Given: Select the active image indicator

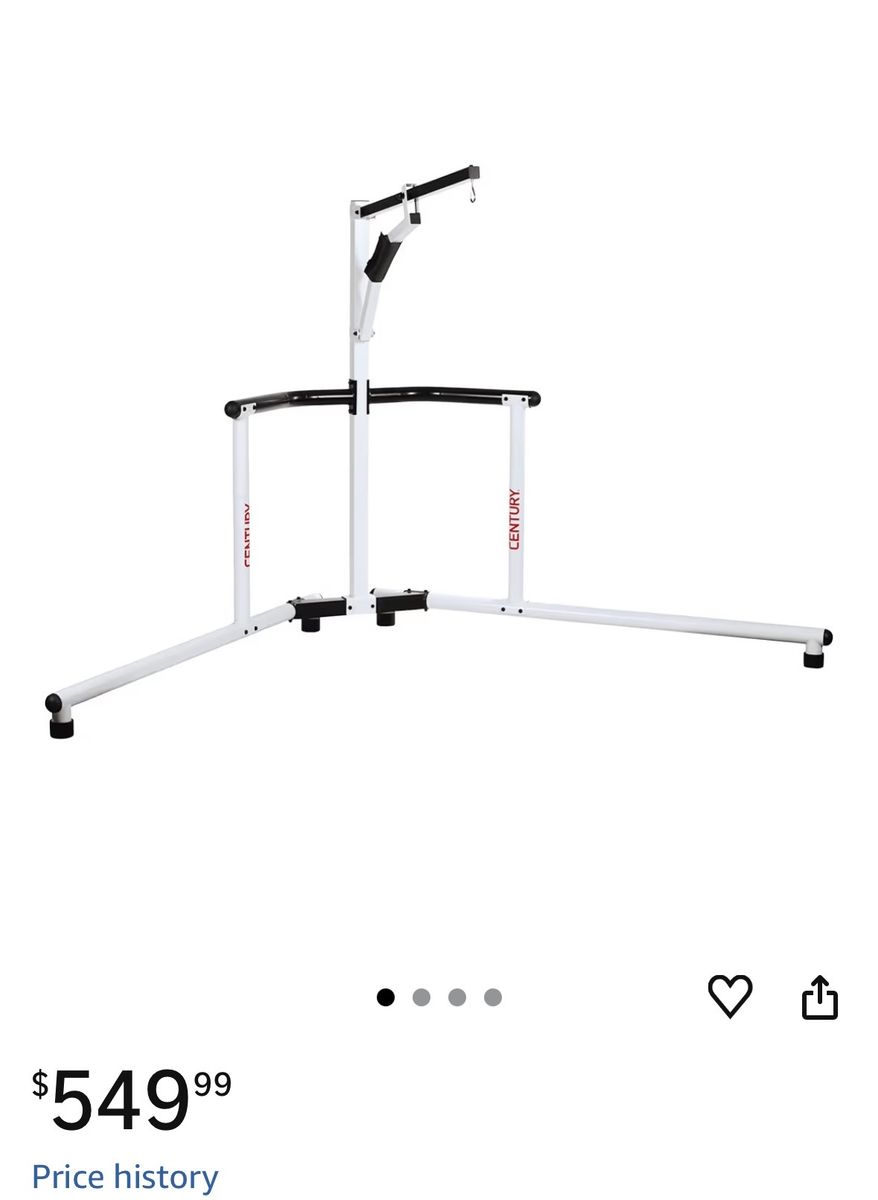Looking at the screenshot, I should tap(384, 996).
